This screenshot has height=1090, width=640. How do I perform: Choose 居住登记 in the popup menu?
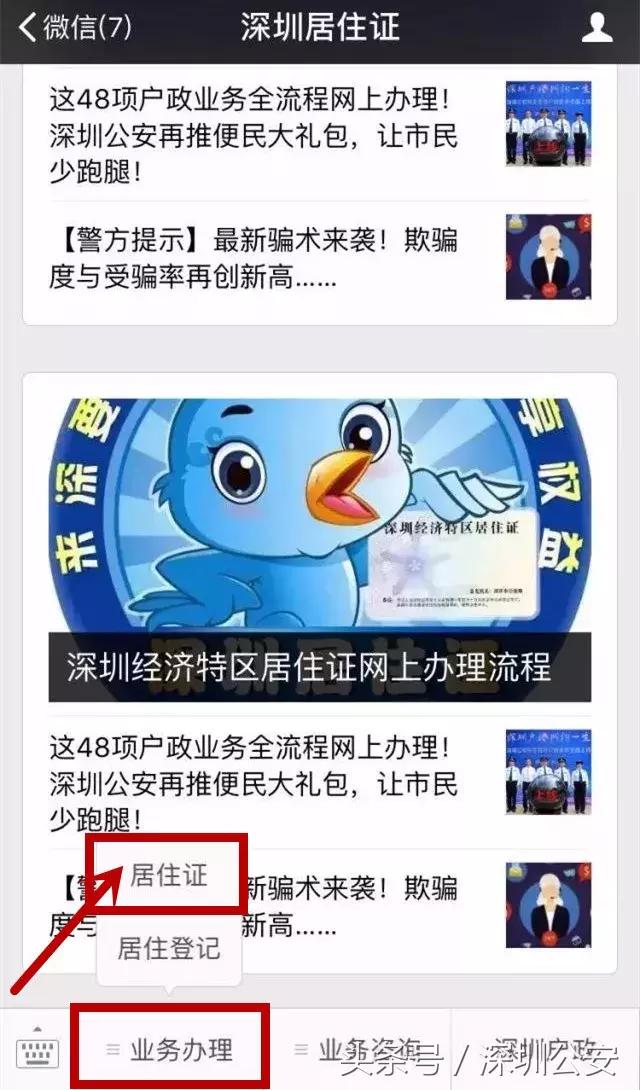[168, 946]
